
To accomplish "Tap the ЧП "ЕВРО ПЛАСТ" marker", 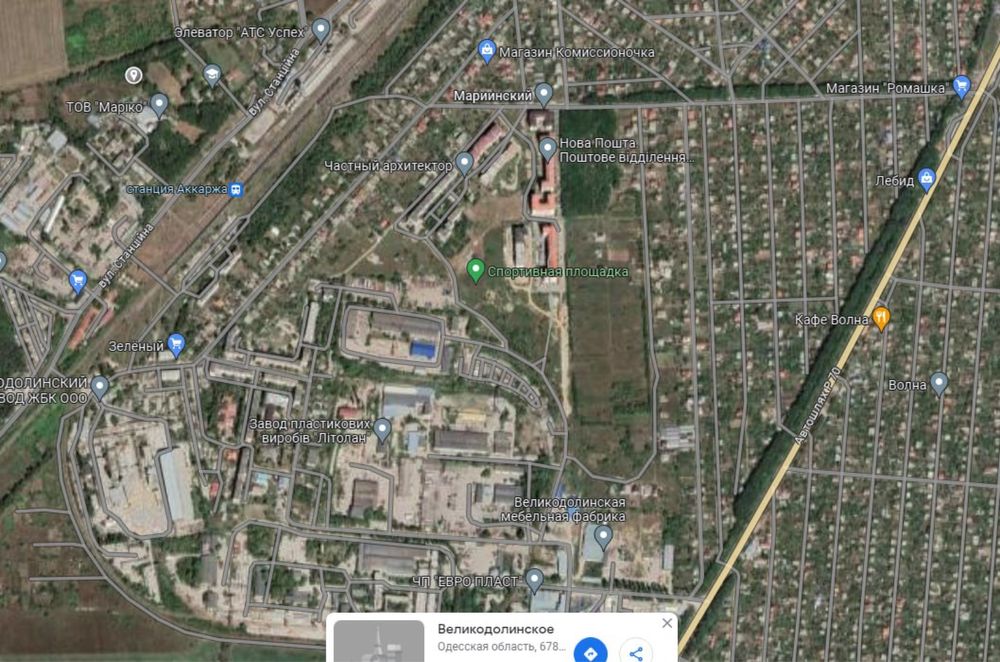I will click(x=535, y=579).
